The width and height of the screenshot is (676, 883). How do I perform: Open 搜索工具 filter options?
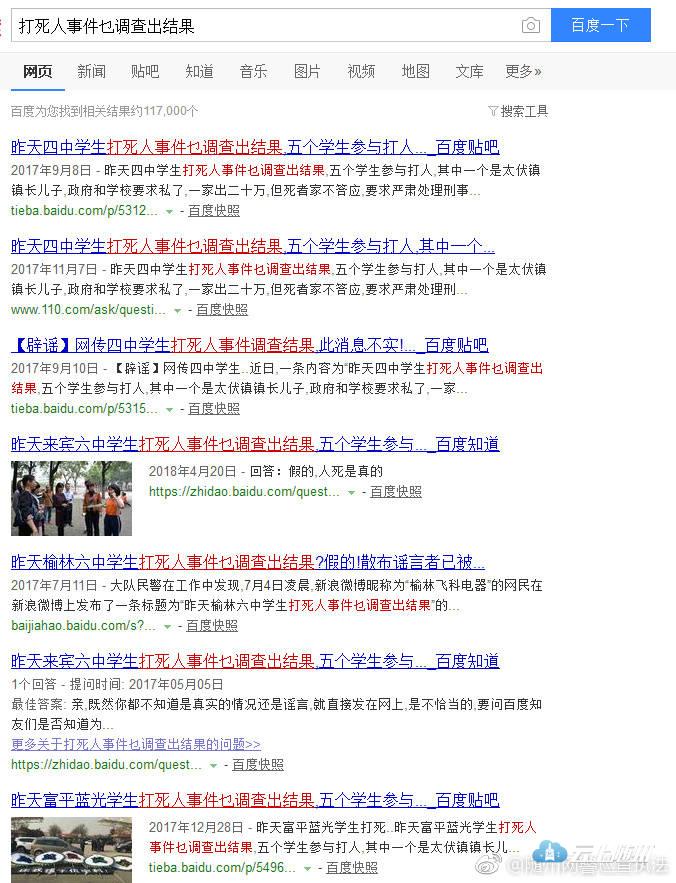pos(518,111)
